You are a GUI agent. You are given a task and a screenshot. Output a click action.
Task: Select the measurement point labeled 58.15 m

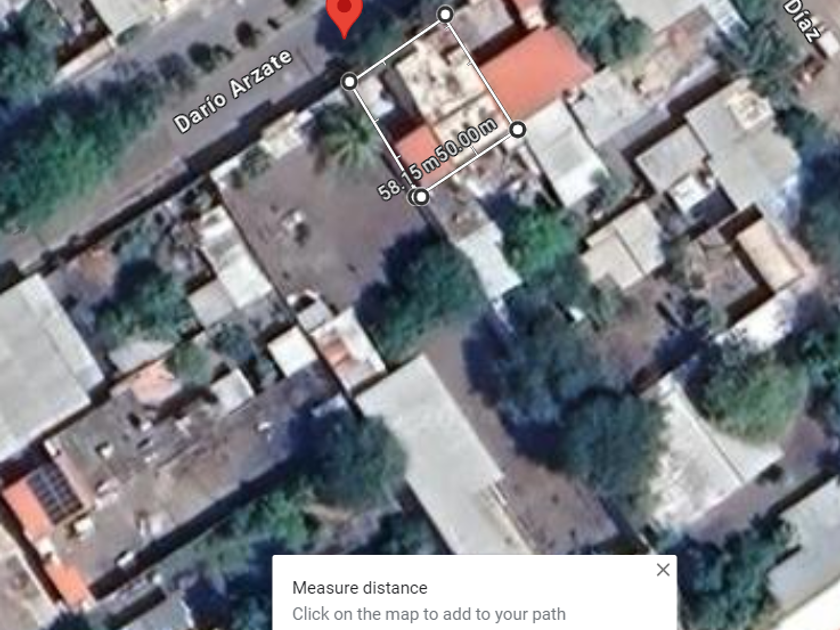[x=421, y=197]
